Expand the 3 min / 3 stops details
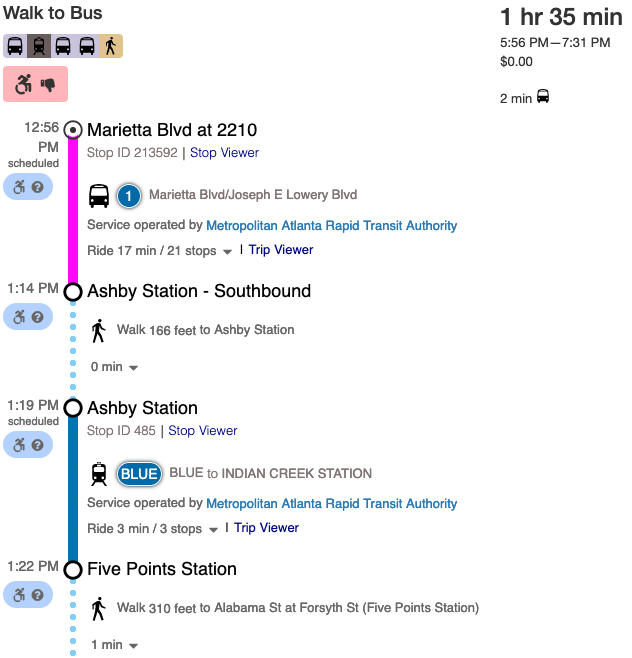Image resolution: width=632 pixels, height=658 pixels. pos(152,528)
